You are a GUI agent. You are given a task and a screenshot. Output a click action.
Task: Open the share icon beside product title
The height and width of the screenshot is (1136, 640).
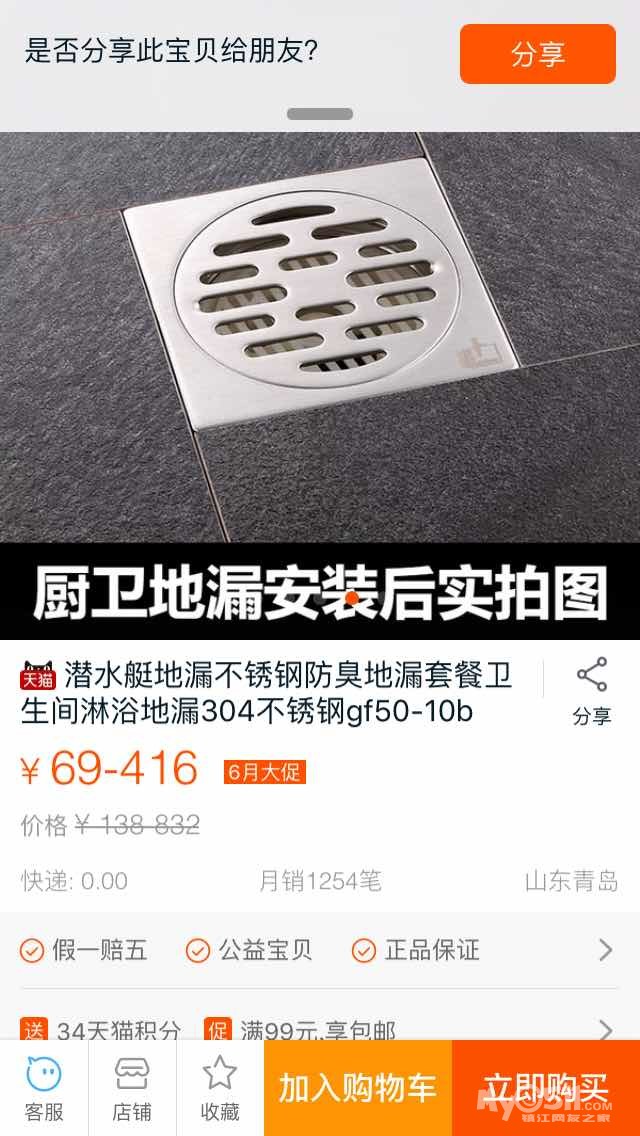[591, 690]
